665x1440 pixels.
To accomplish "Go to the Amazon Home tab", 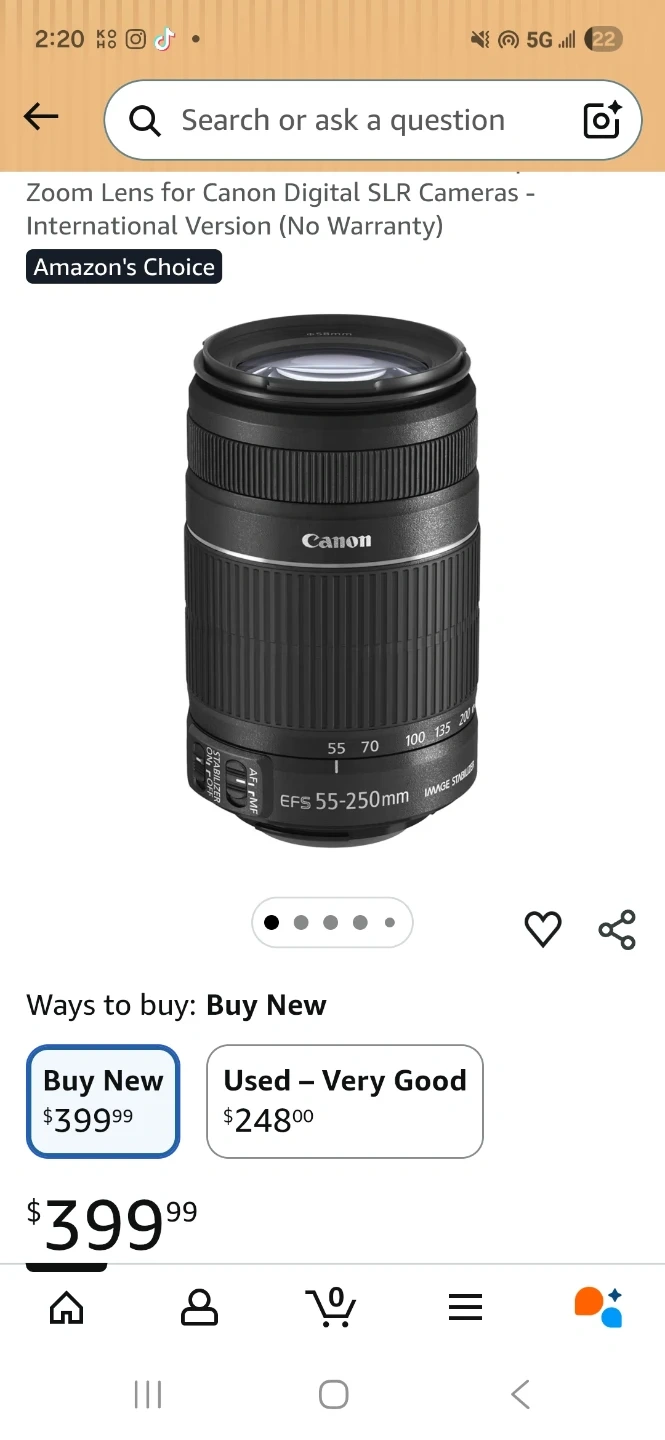I will [67, 1306].
